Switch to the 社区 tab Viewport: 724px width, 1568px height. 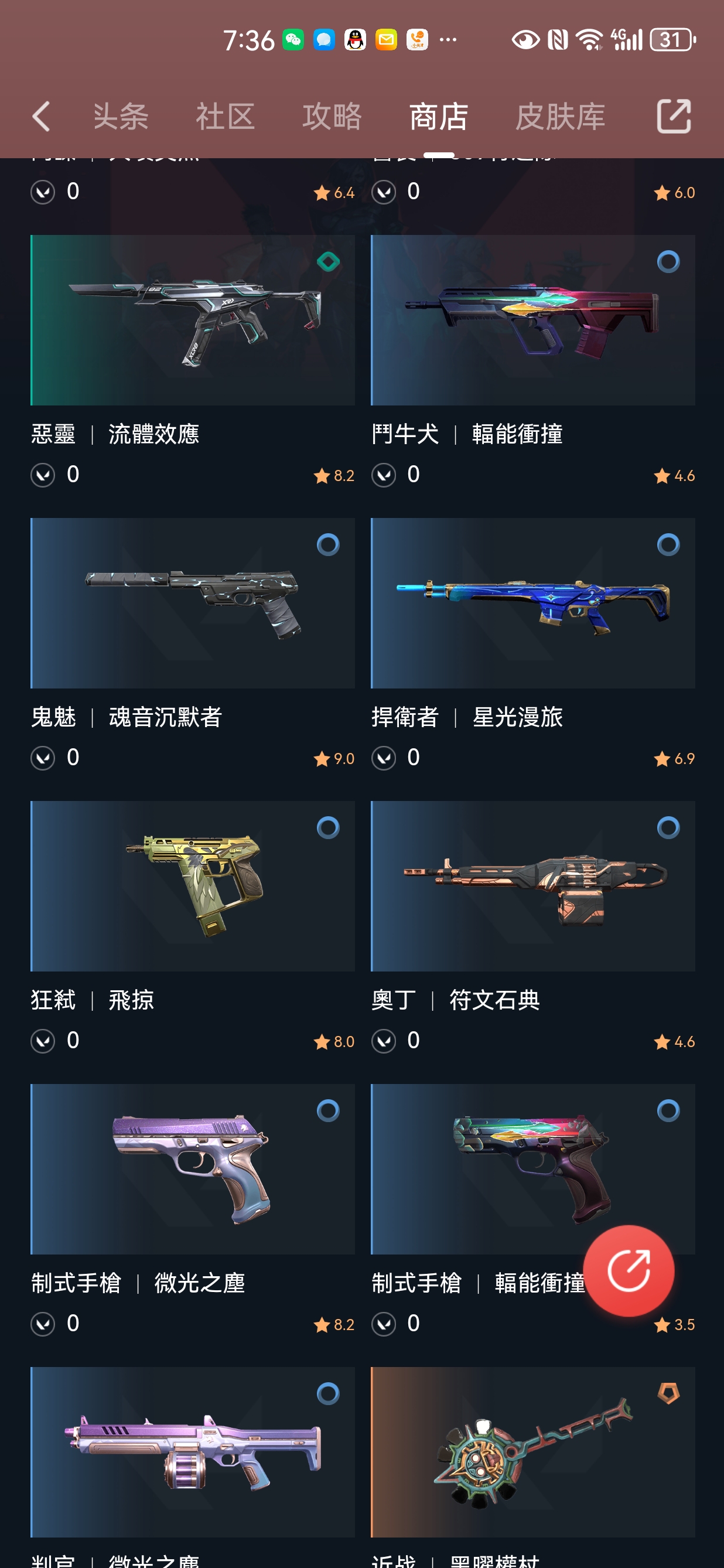click(225, 116)
